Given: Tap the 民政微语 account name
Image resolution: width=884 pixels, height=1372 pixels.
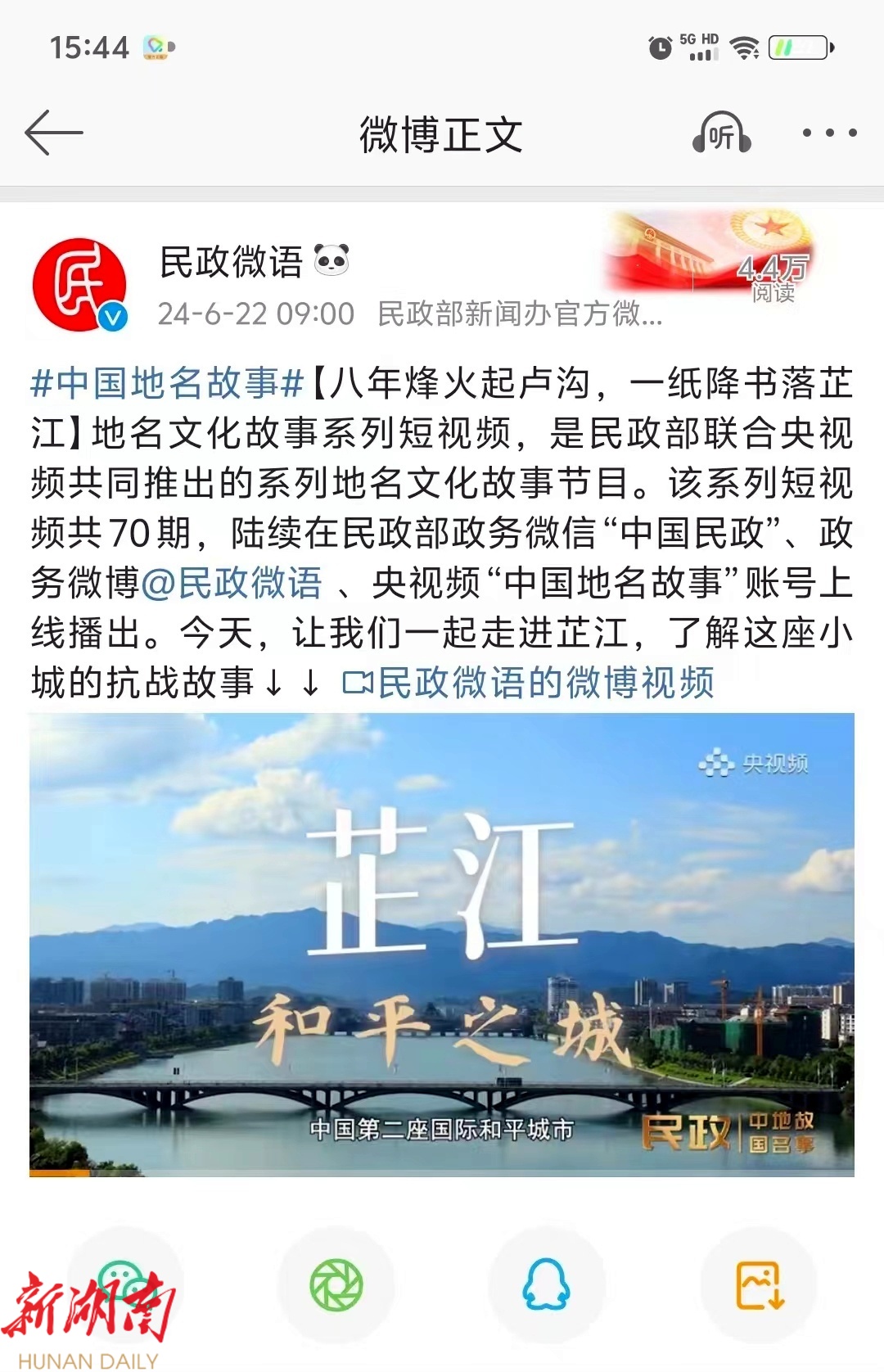Looking at the screenshot, I should pos(232,262).
